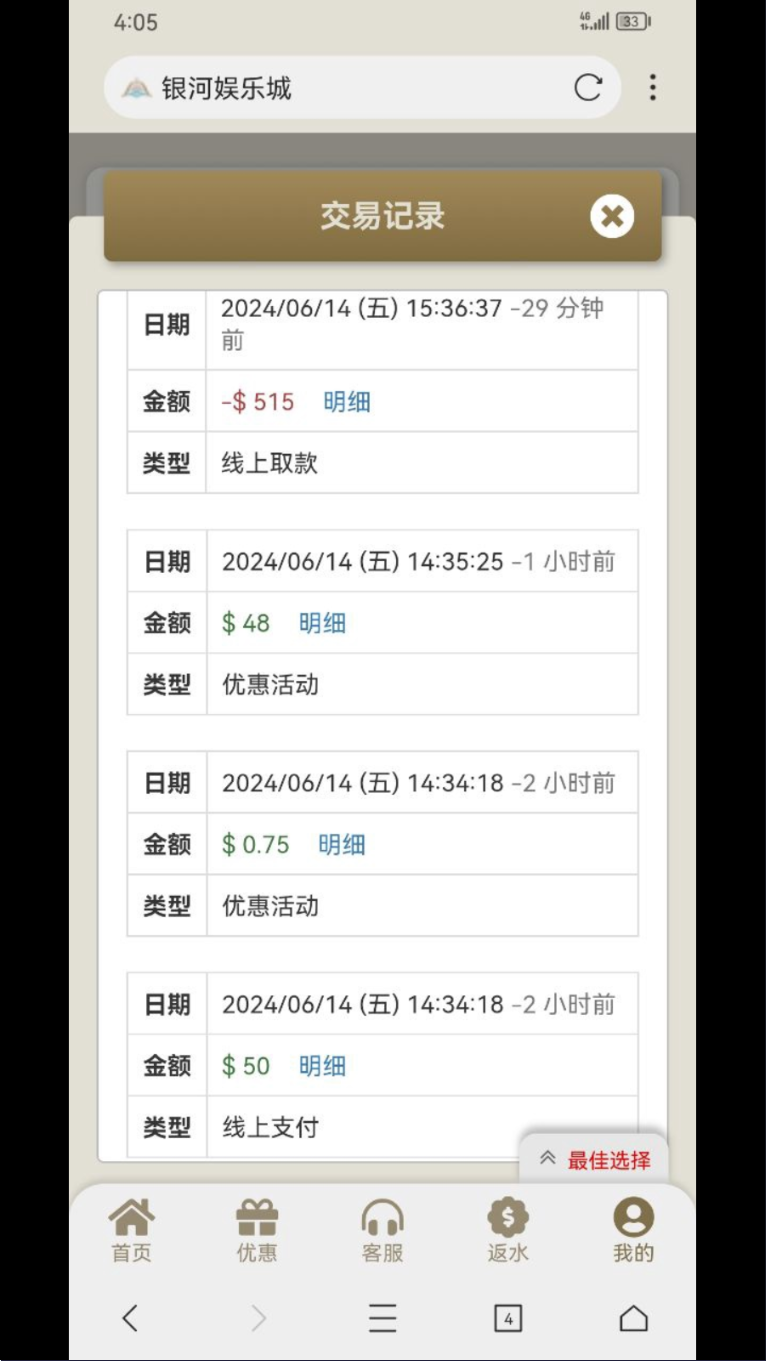The height and width of the screenshot is (1361, 766).
Task: Expand the 最佳选择 panel
Action: 595,1160
